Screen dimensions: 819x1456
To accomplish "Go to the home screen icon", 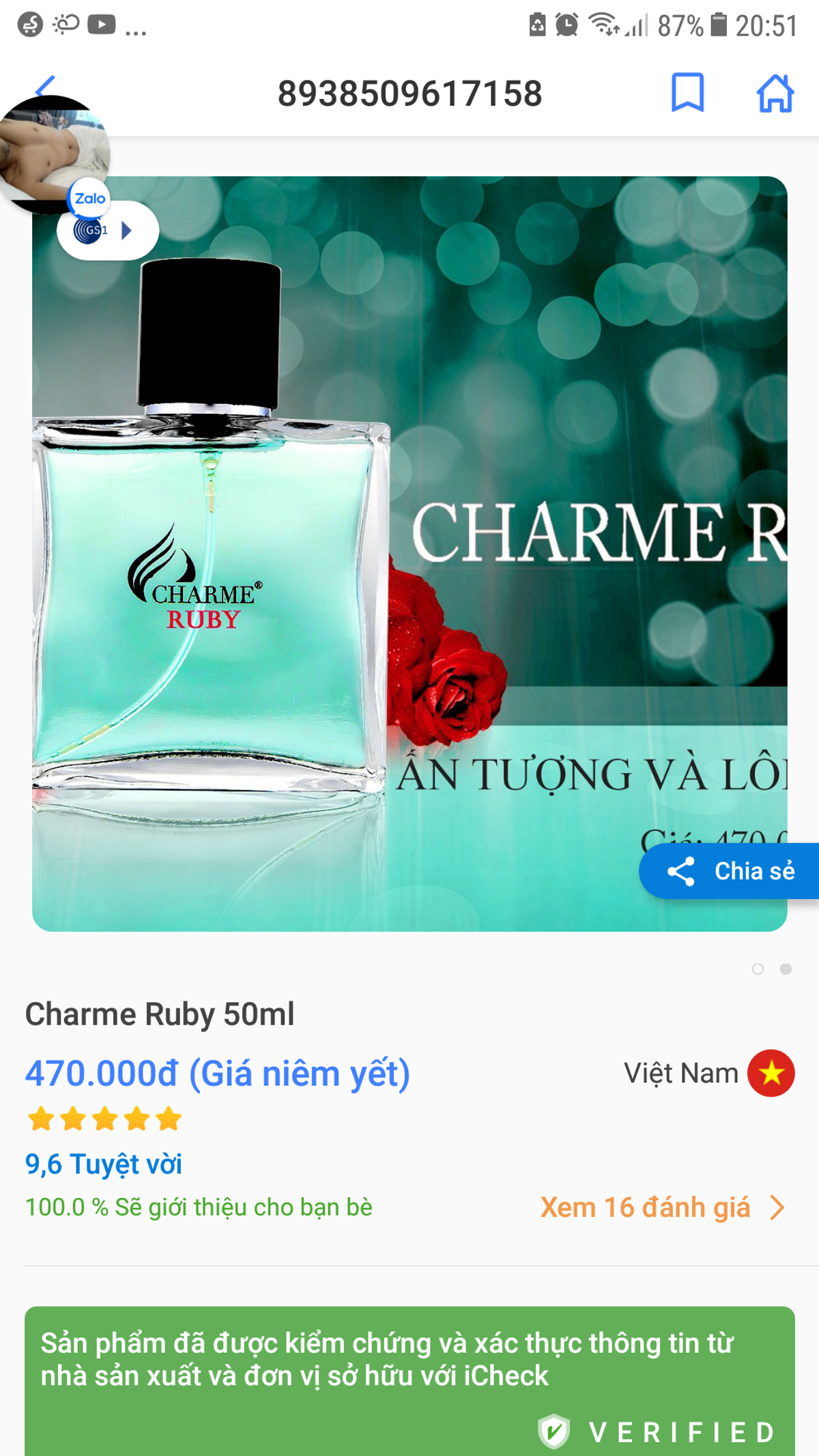I will 775,92.
